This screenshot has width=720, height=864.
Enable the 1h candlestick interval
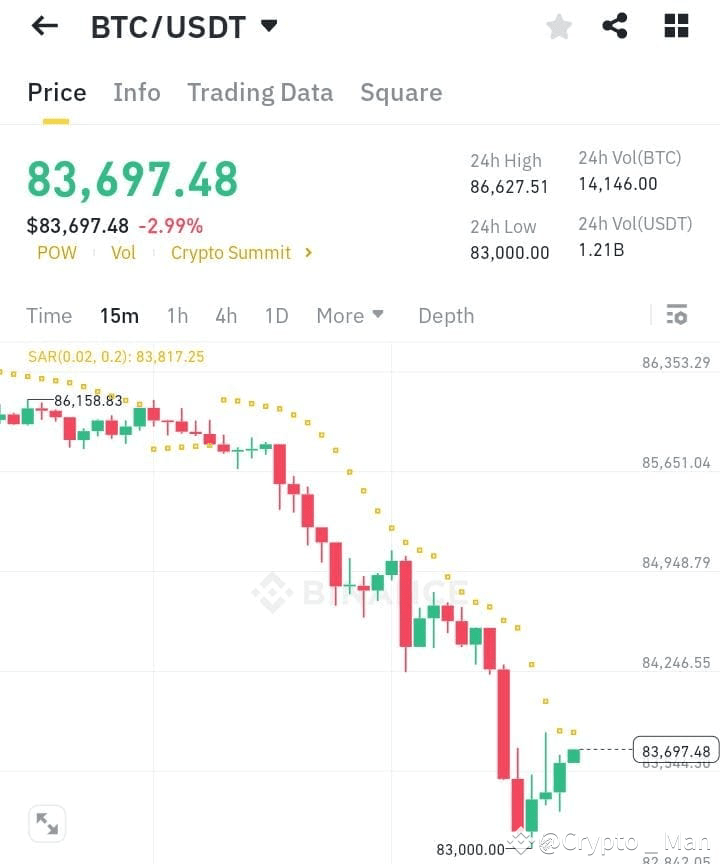pyautogui.click(x=177, y=315)
